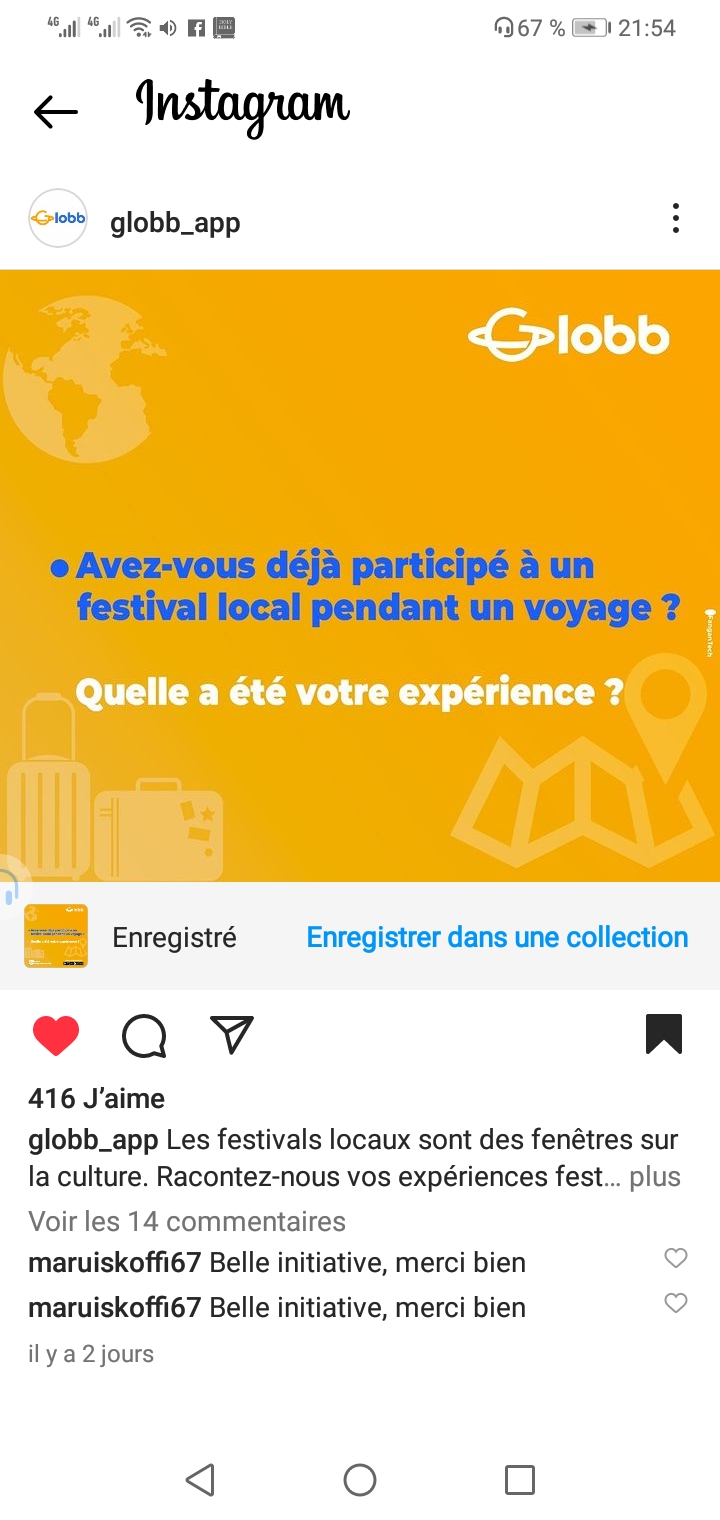Image resolution: width=720 pixels, height=1520 pixels.
Task: Open recent apps from navigation bar
Action: [520, 1480]
